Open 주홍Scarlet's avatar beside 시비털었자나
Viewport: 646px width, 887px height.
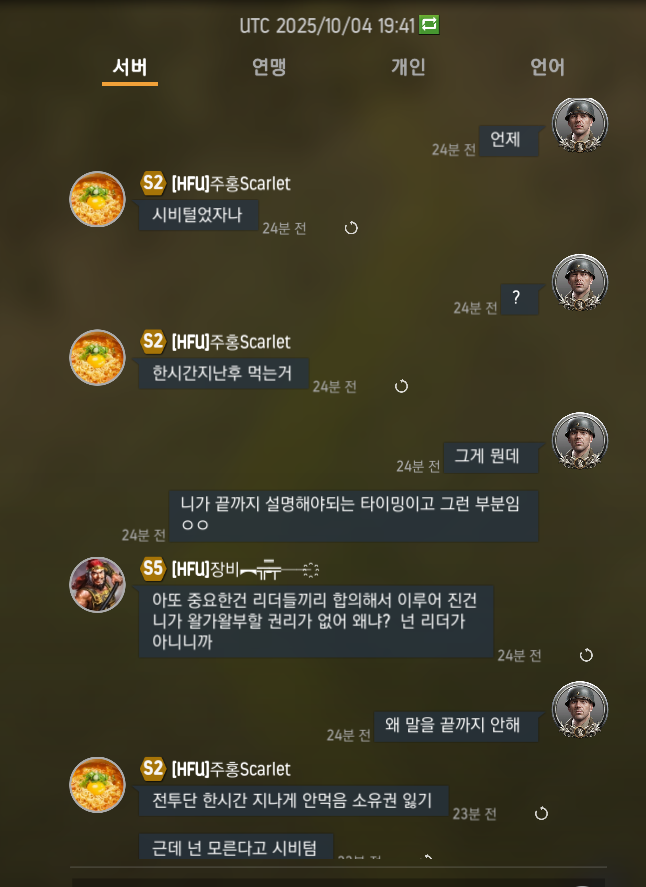[x=97, y=199]
